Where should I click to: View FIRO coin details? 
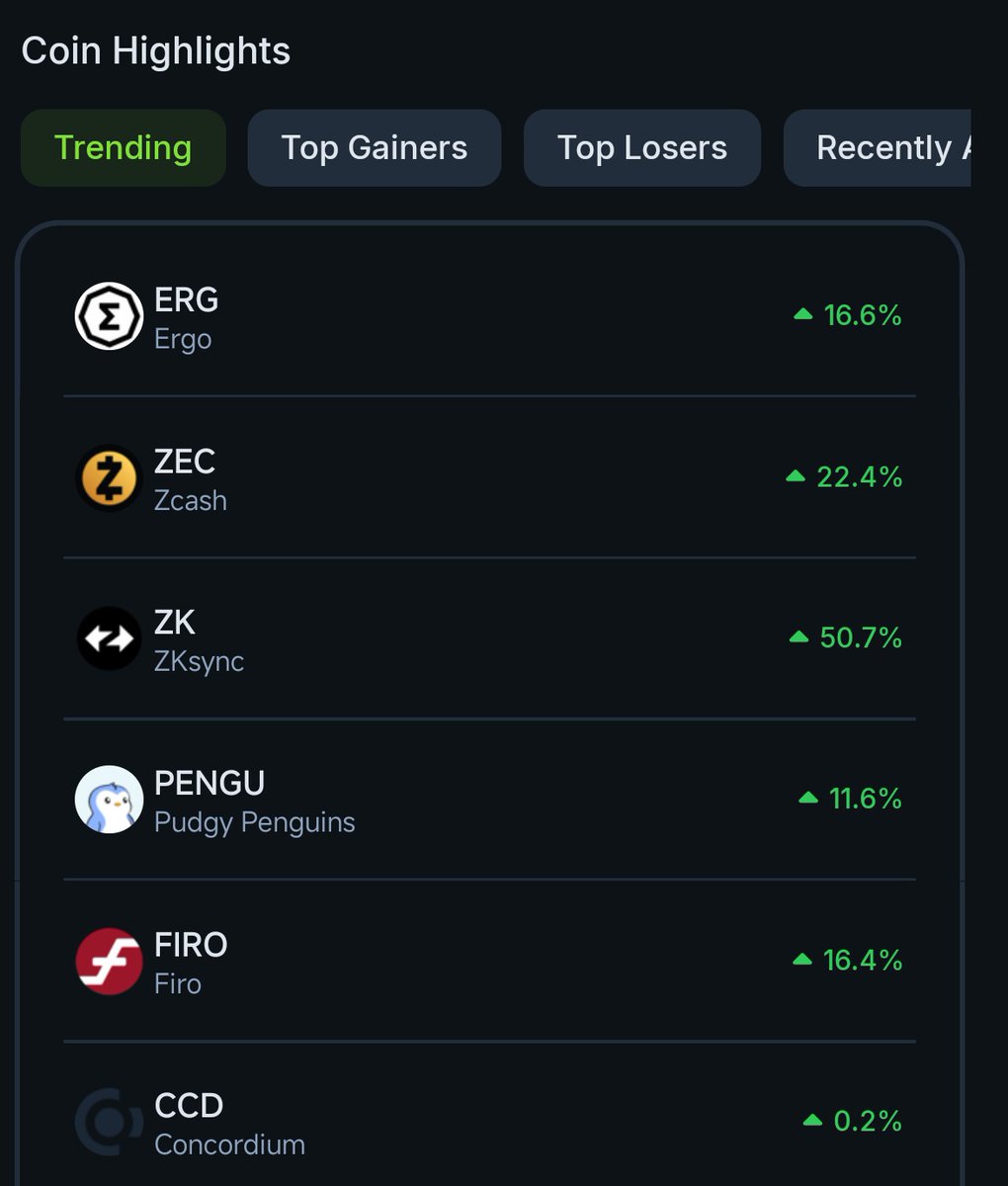(488, 961)
